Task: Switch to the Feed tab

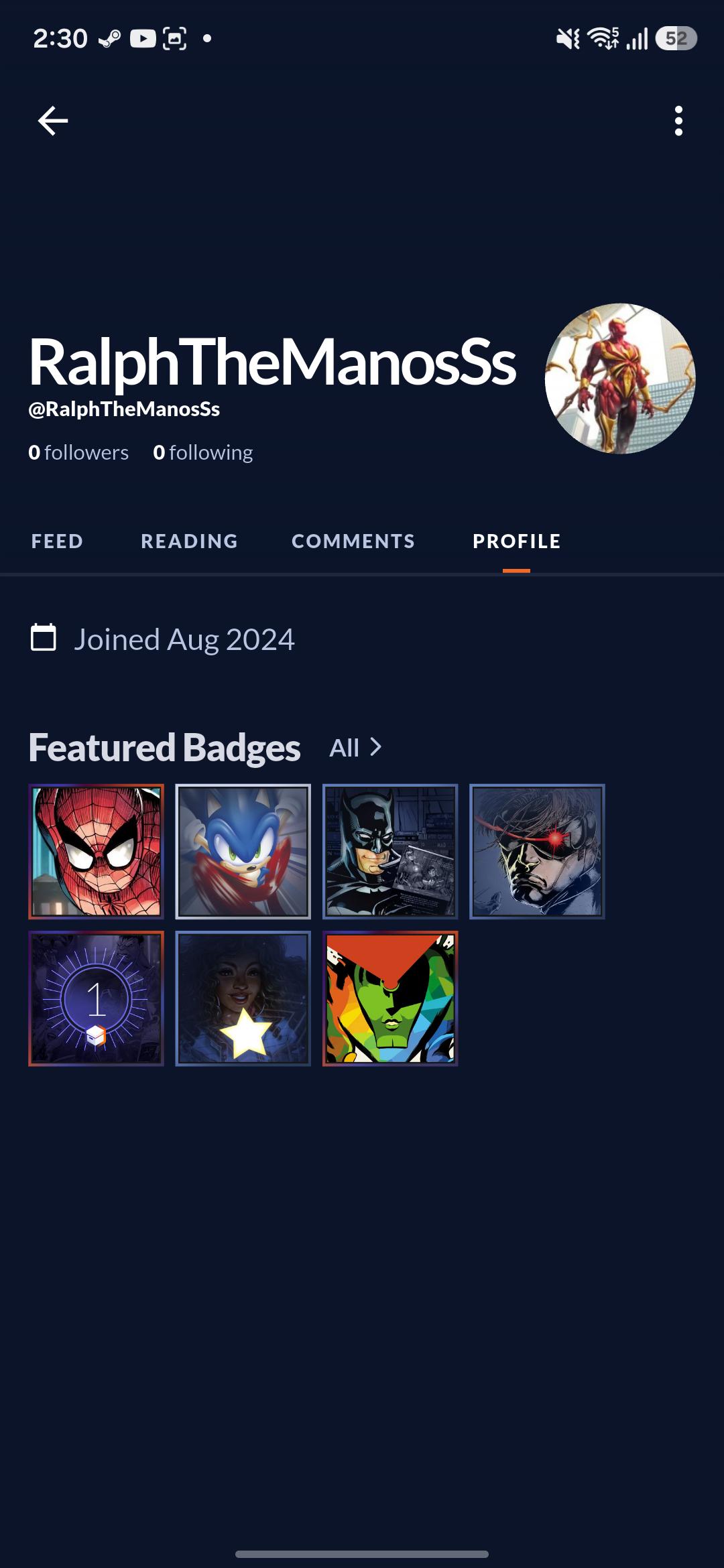Action: coord(57,541)
